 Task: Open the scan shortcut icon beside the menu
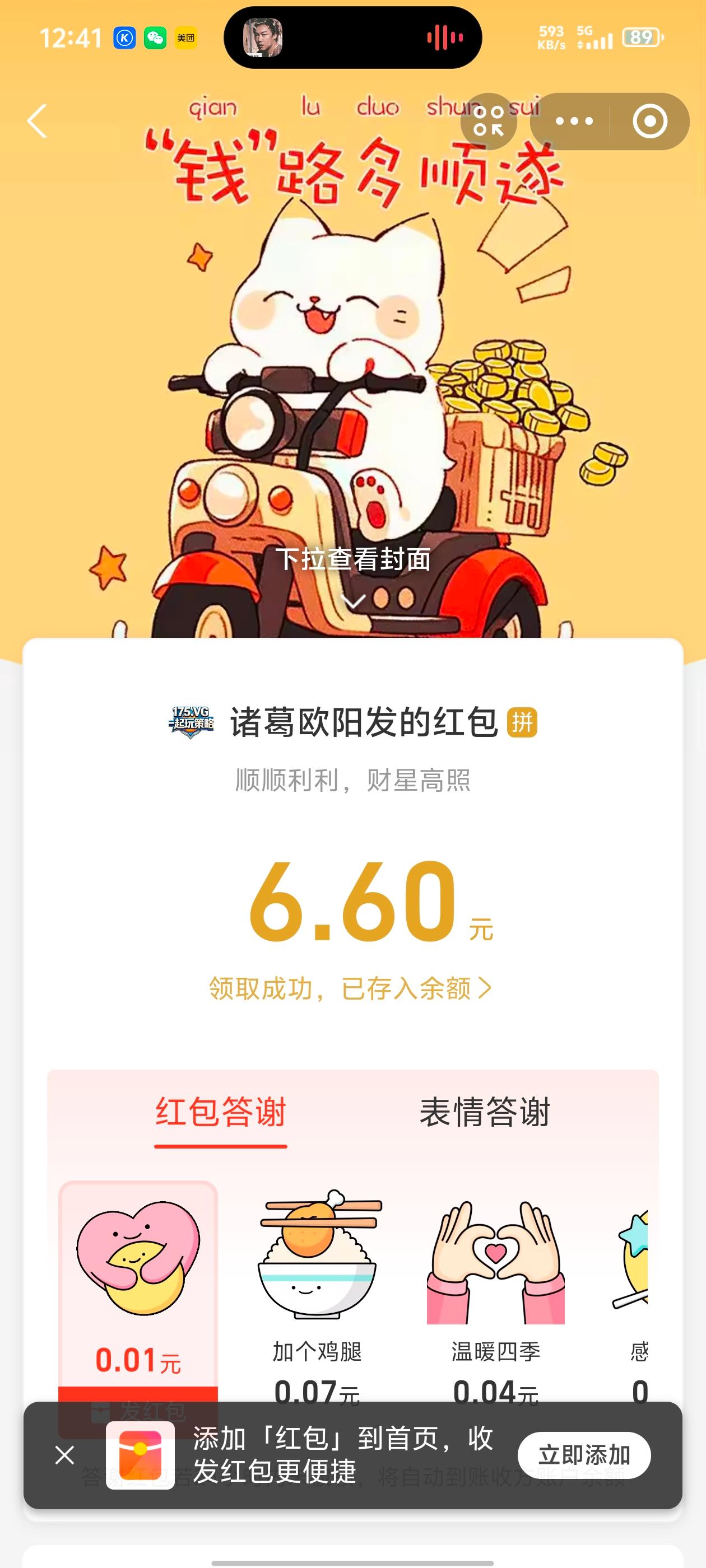point(489,121)
